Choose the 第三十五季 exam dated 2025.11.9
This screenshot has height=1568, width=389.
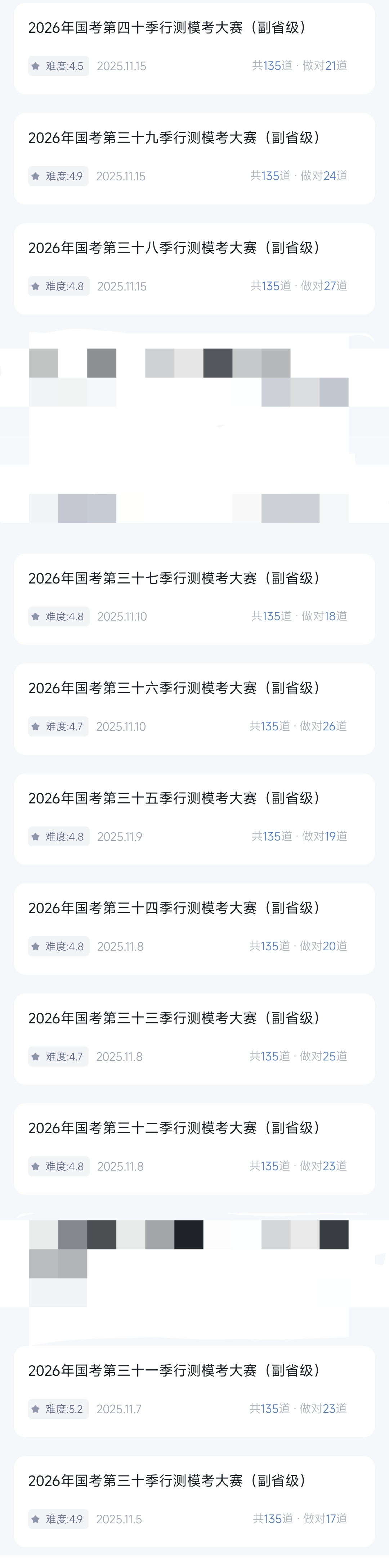point(194,819)
